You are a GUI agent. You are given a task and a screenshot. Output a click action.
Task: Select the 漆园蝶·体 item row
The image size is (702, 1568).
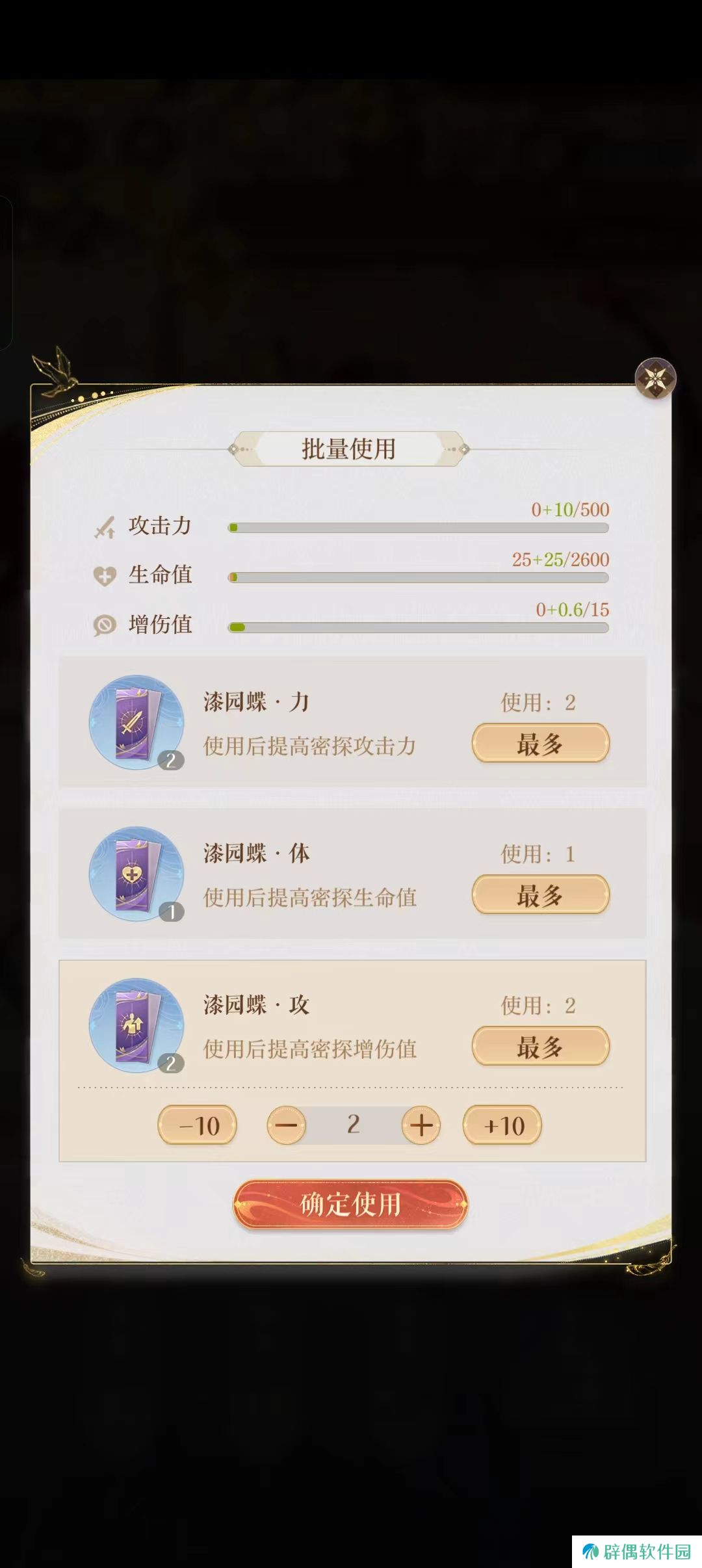point(312,874)
